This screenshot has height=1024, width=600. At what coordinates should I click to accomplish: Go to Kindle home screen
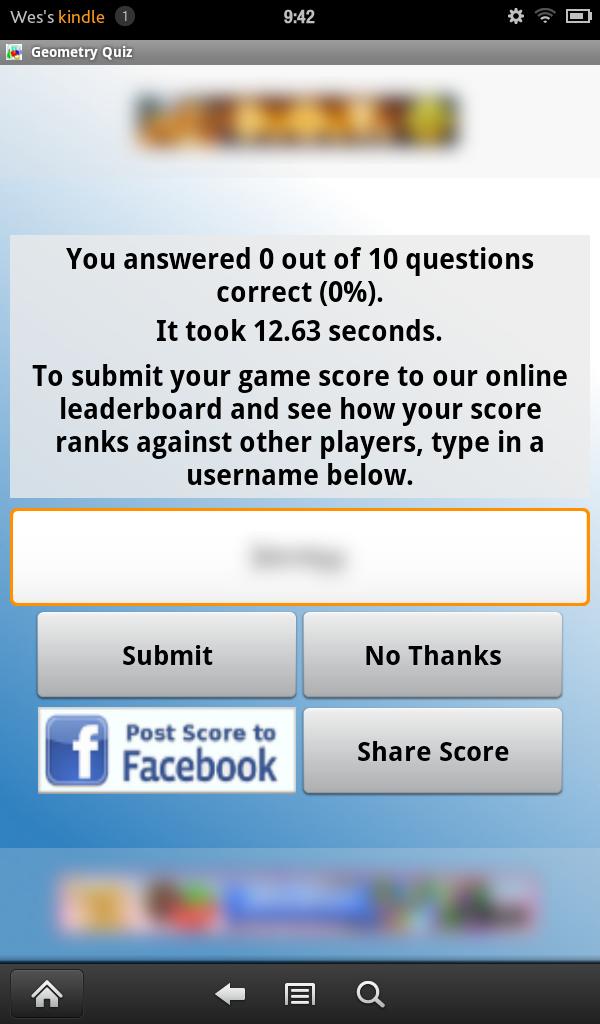tap(46, 993)
